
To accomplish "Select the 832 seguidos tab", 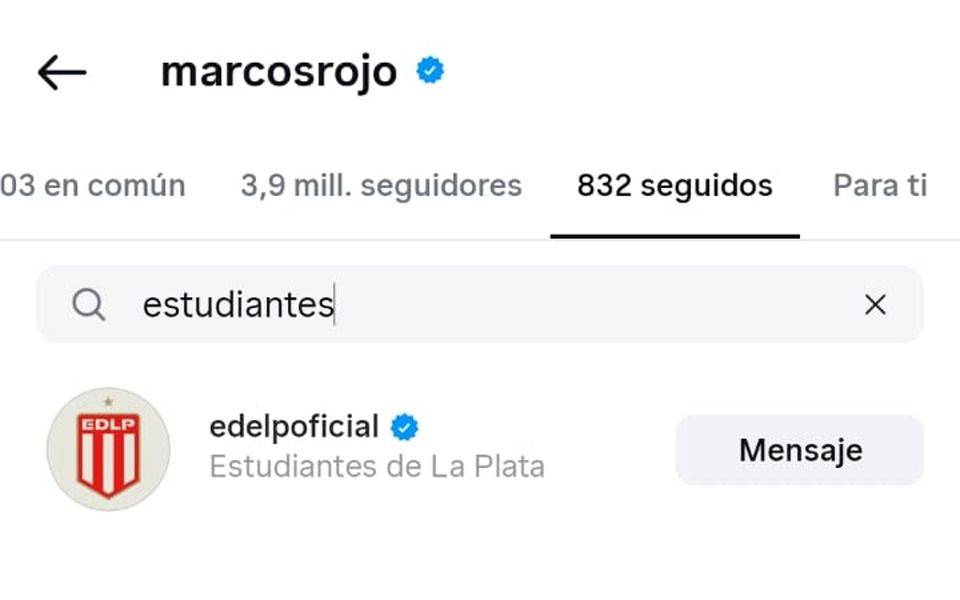I will coord(674,186).
